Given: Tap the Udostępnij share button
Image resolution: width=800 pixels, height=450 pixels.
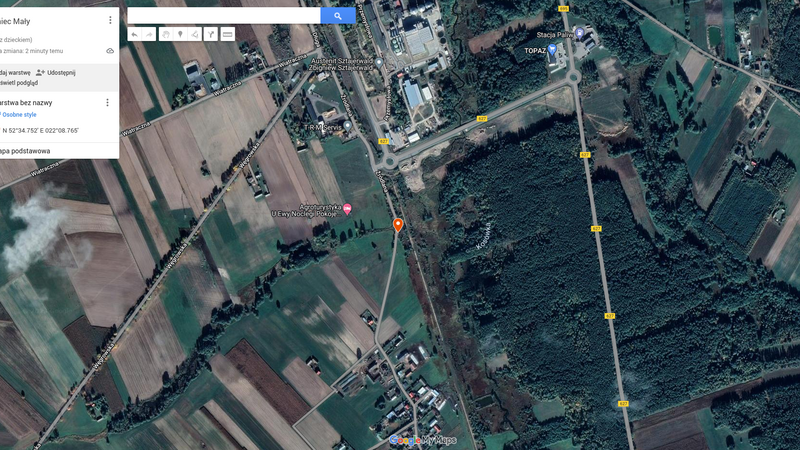Looking at the screenshot, I should tap(56, 73).
